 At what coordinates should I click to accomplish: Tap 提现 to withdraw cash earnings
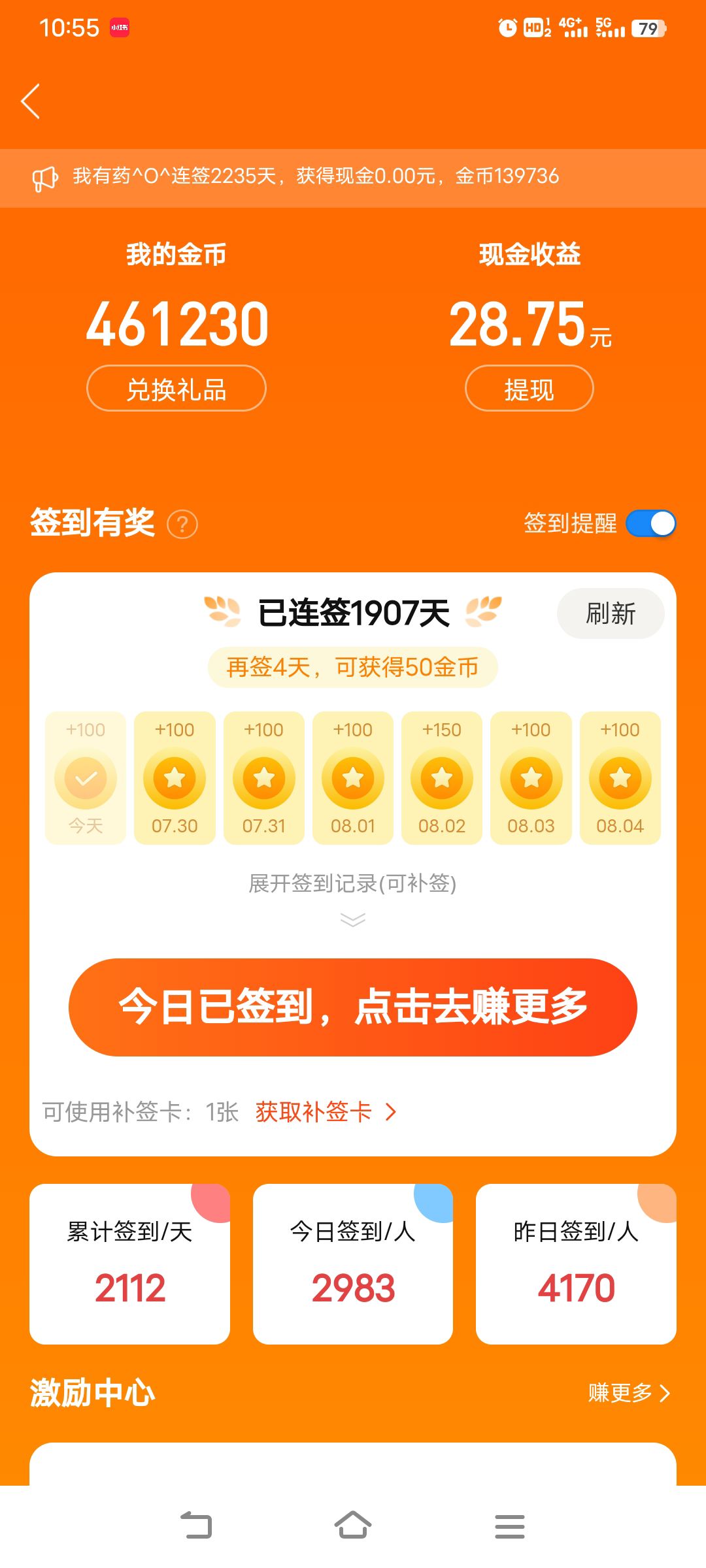tap(529, 389)
